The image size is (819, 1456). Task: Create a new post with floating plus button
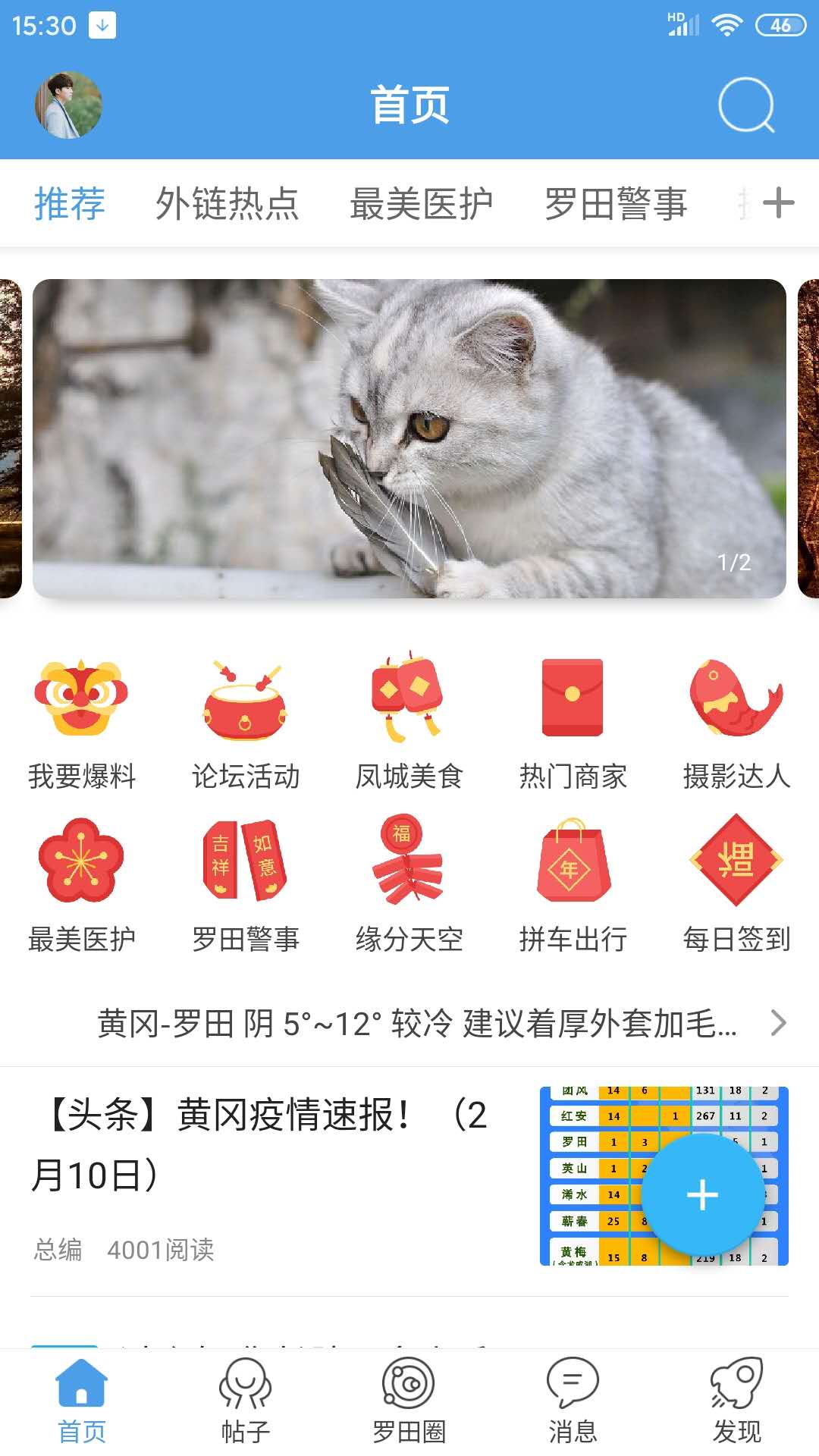tap(702, 1195)
